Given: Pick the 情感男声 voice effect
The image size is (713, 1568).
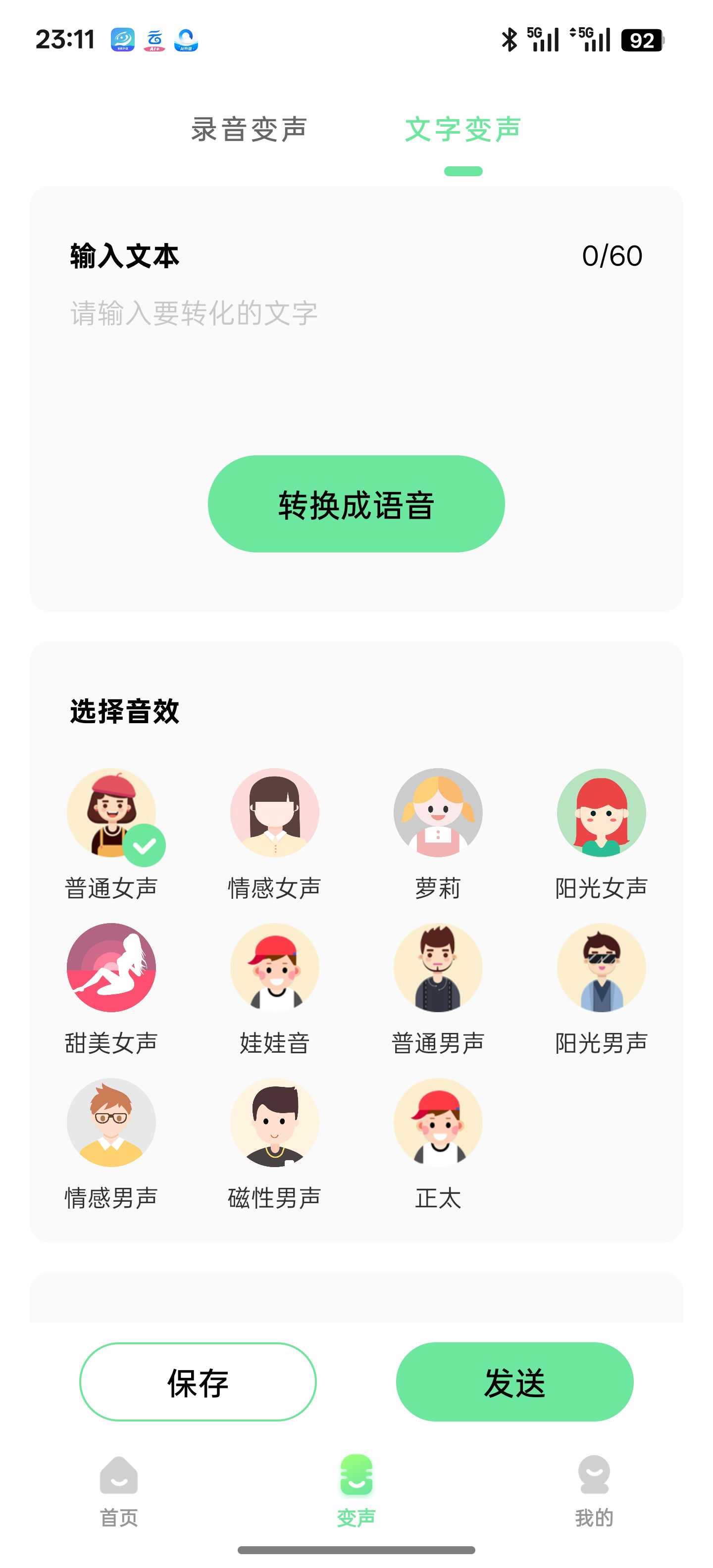Looking at the screenshot, I should pos(111,1123).
